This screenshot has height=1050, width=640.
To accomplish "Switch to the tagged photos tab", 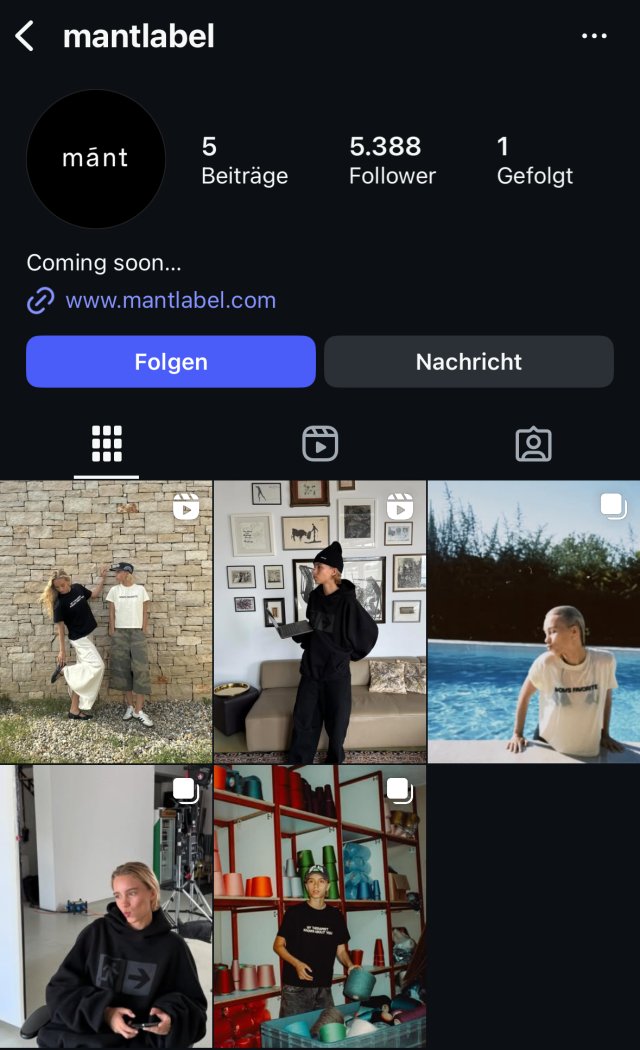I will pos(534,444).
